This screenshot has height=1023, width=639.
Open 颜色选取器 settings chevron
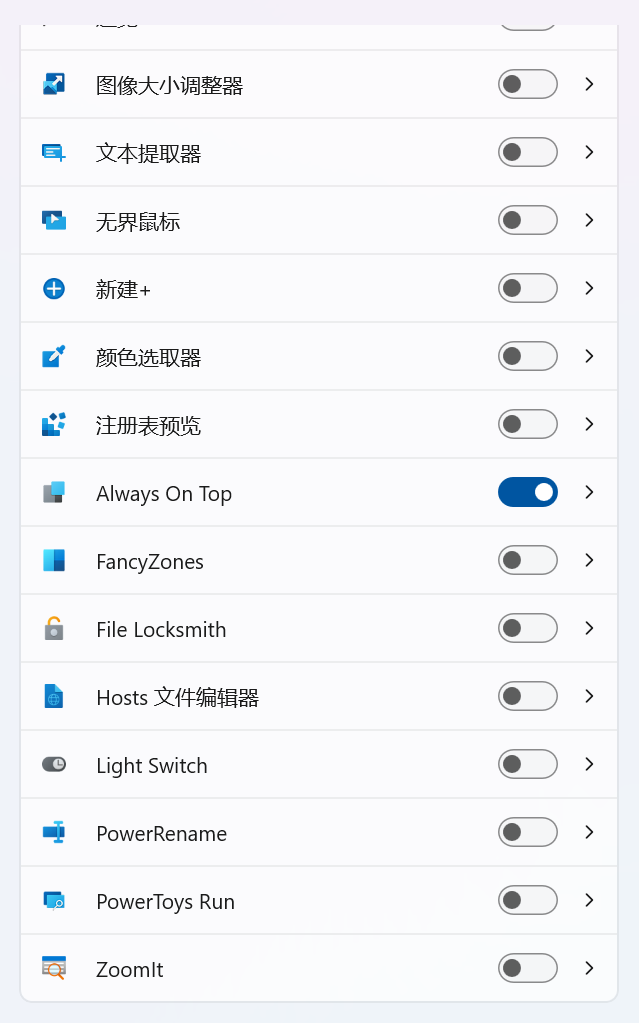click(589, 356)
